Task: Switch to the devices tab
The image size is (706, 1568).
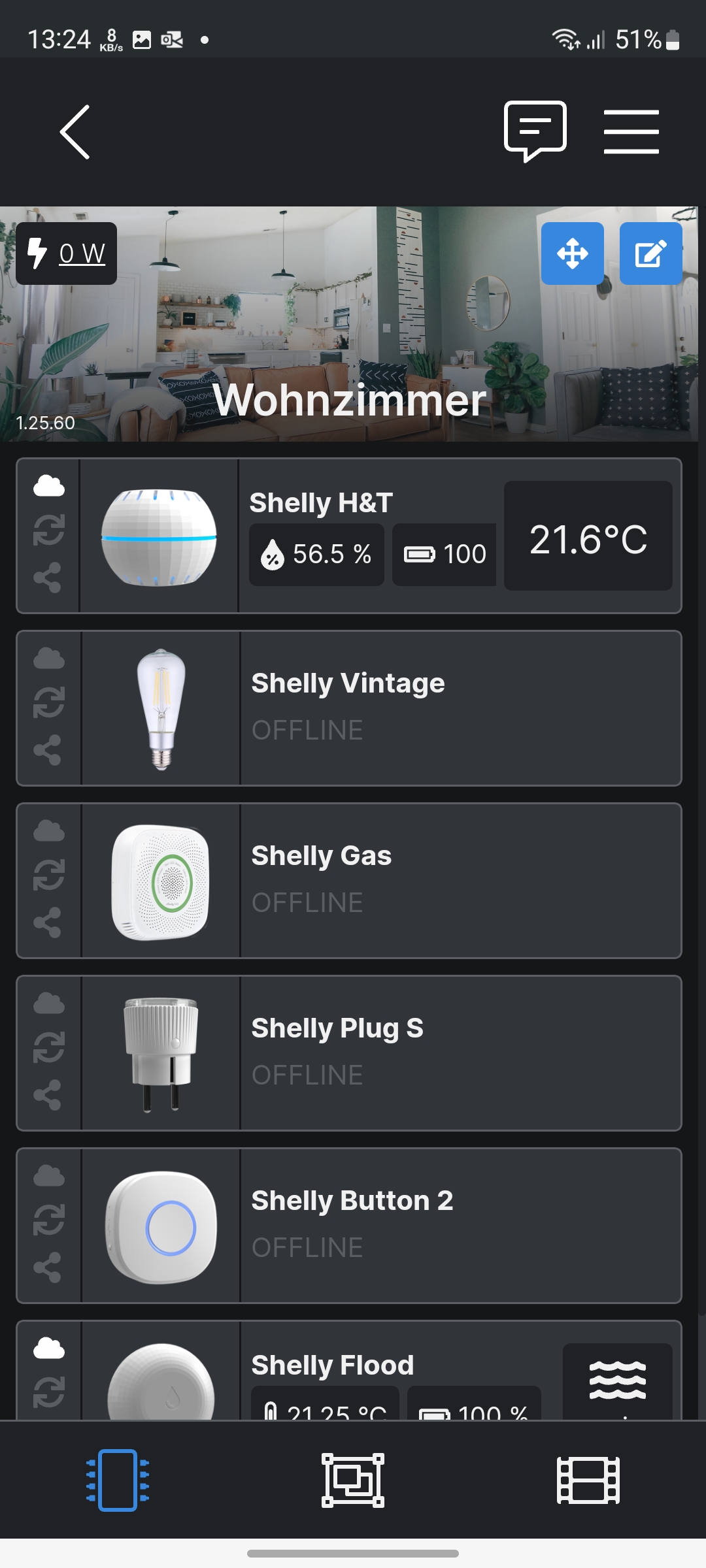Action: point(118,1480)
